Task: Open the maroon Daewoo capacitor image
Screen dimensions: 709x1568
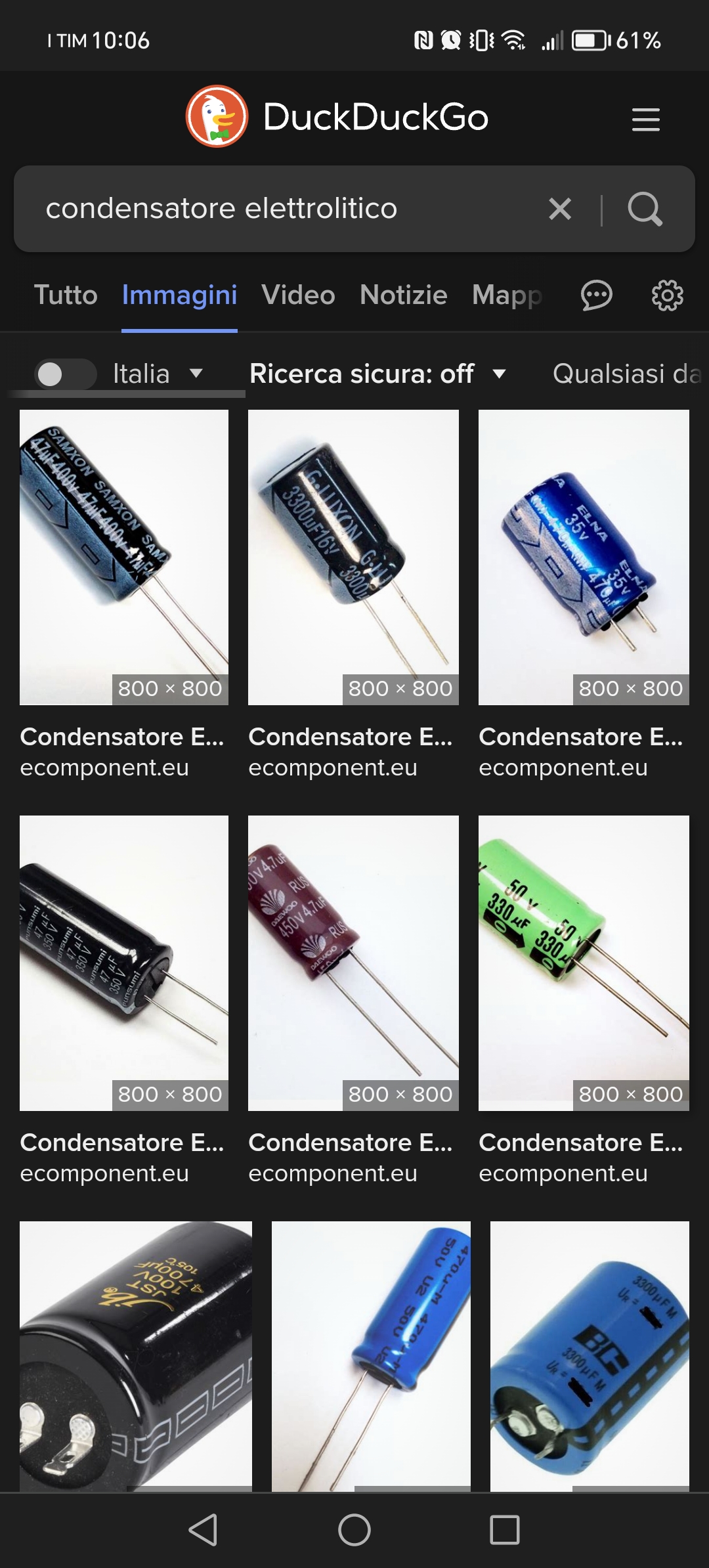Action: pyautogui.click(x=353, y=963)
